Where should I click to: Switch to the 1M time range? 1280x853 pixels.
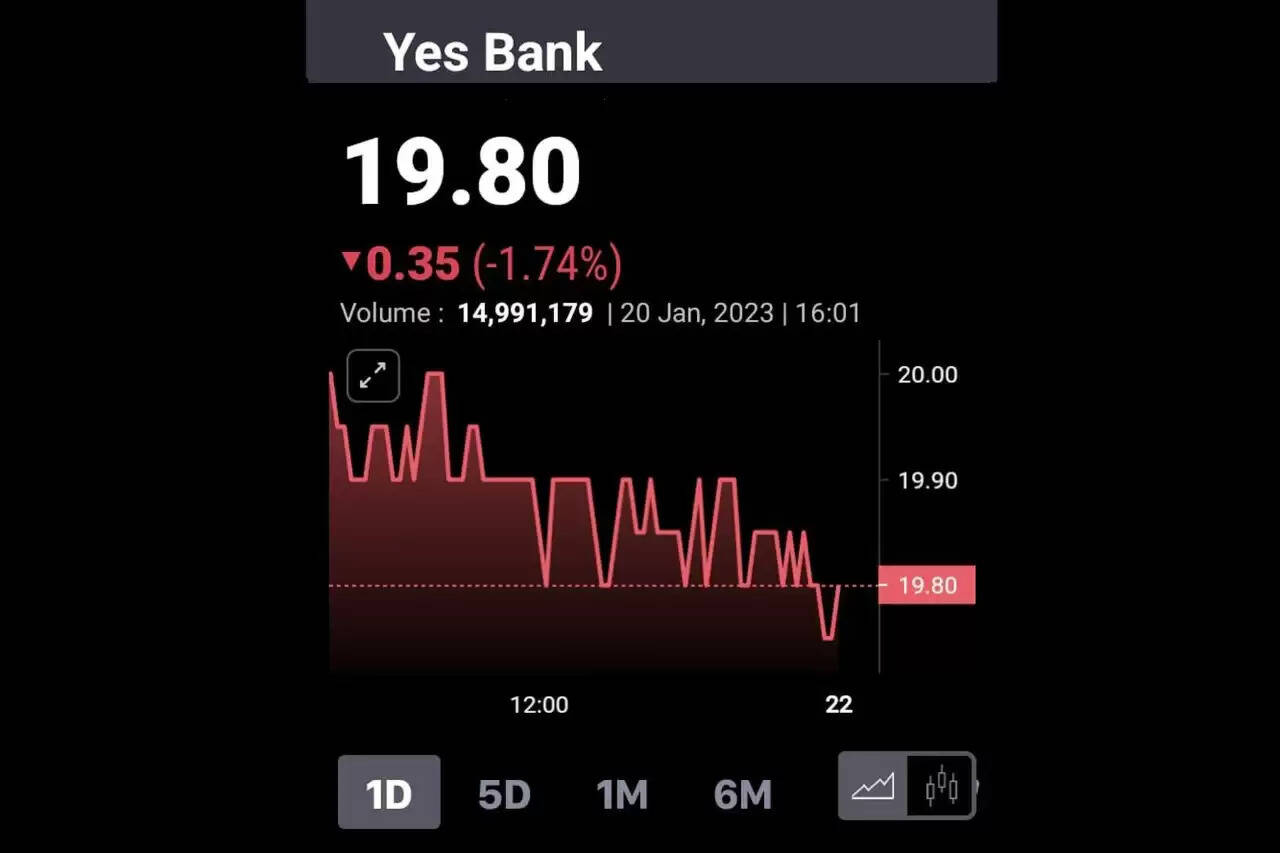[622, 795]
